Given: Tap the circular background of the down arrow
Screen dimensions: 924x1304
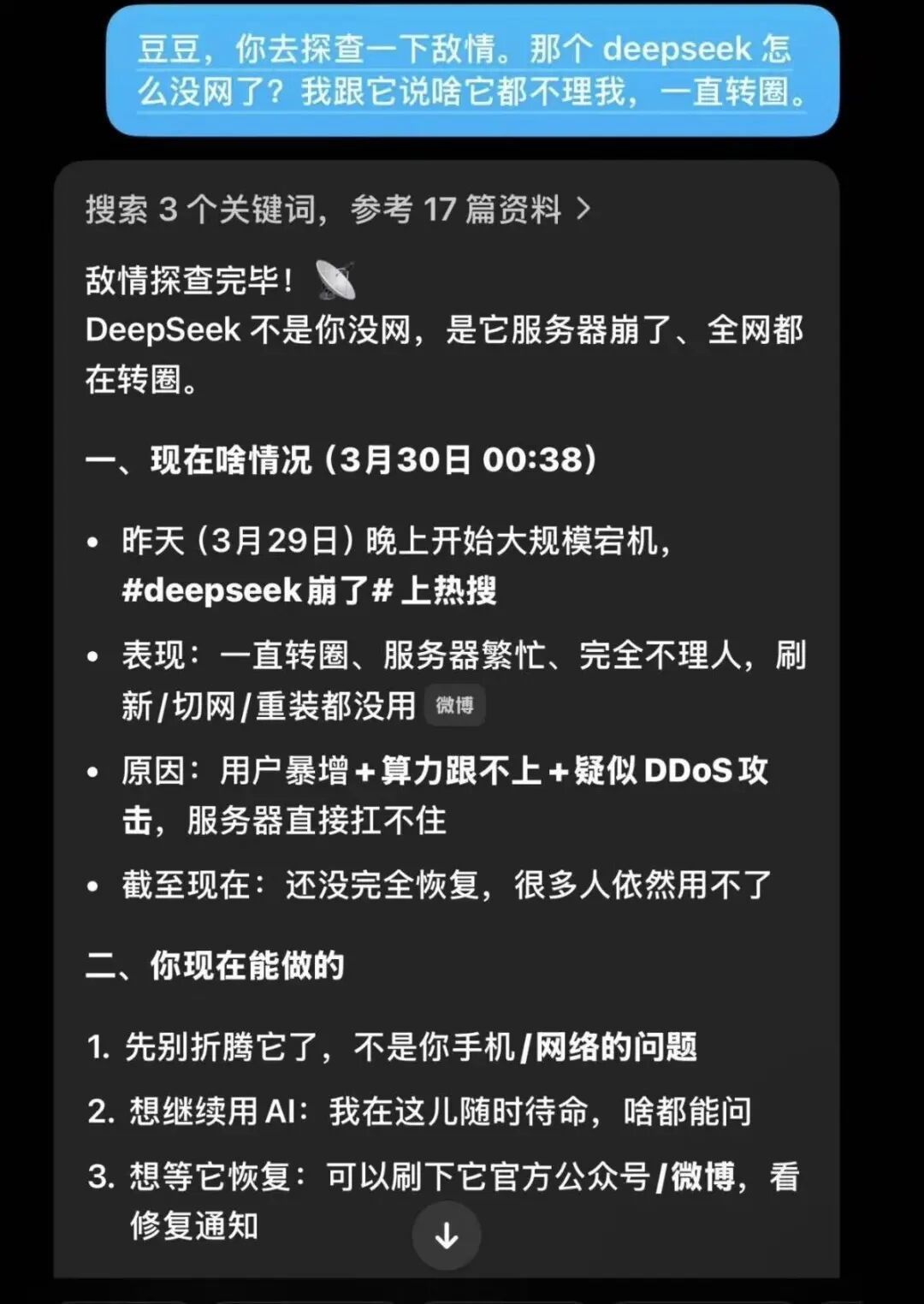Looking at the screenshot, I should (446, 1235).
